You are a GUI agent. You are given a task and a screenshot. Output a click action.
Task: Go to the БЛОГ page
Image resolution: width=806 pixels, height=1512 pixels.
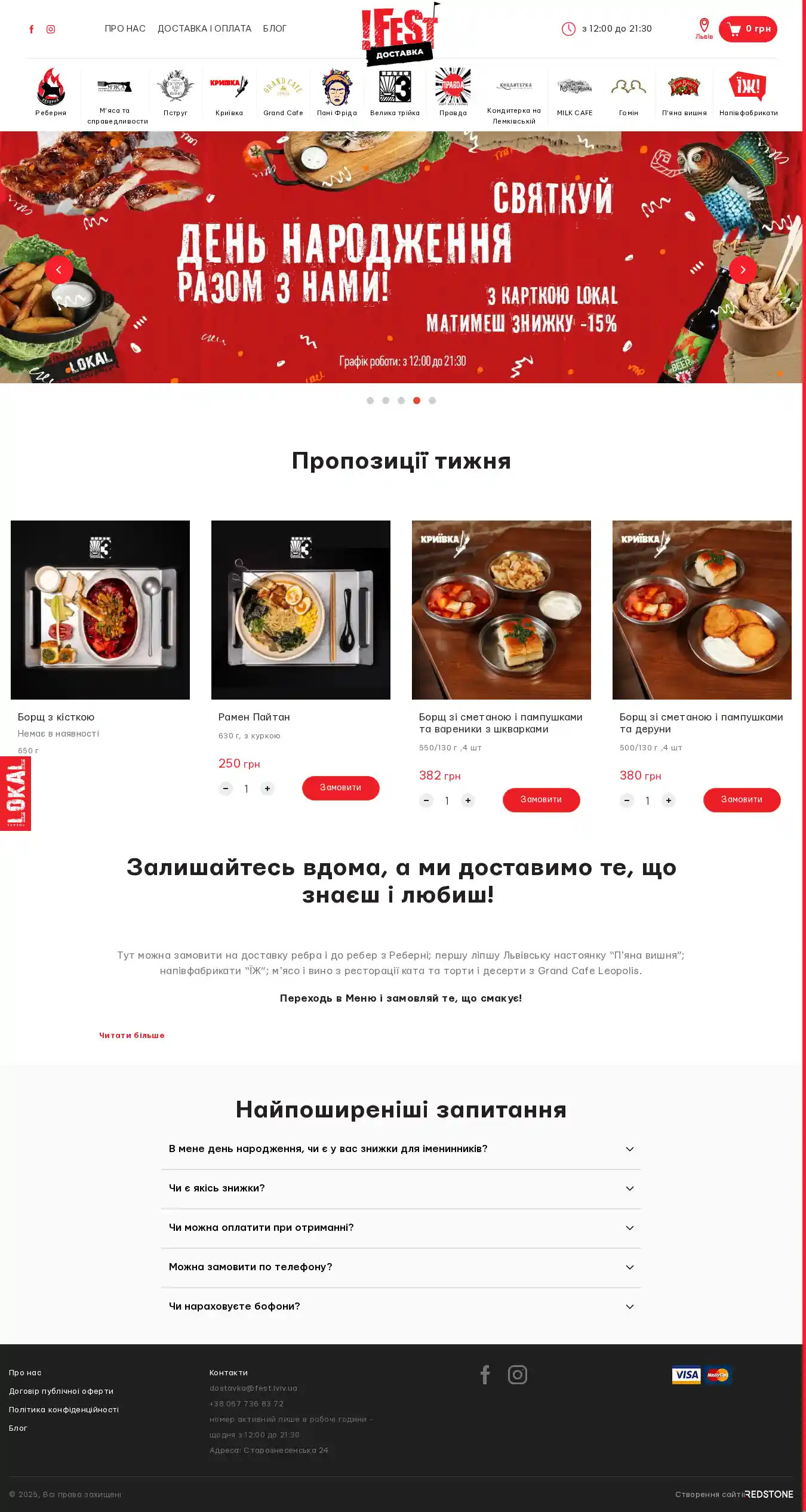pos(275,29)
